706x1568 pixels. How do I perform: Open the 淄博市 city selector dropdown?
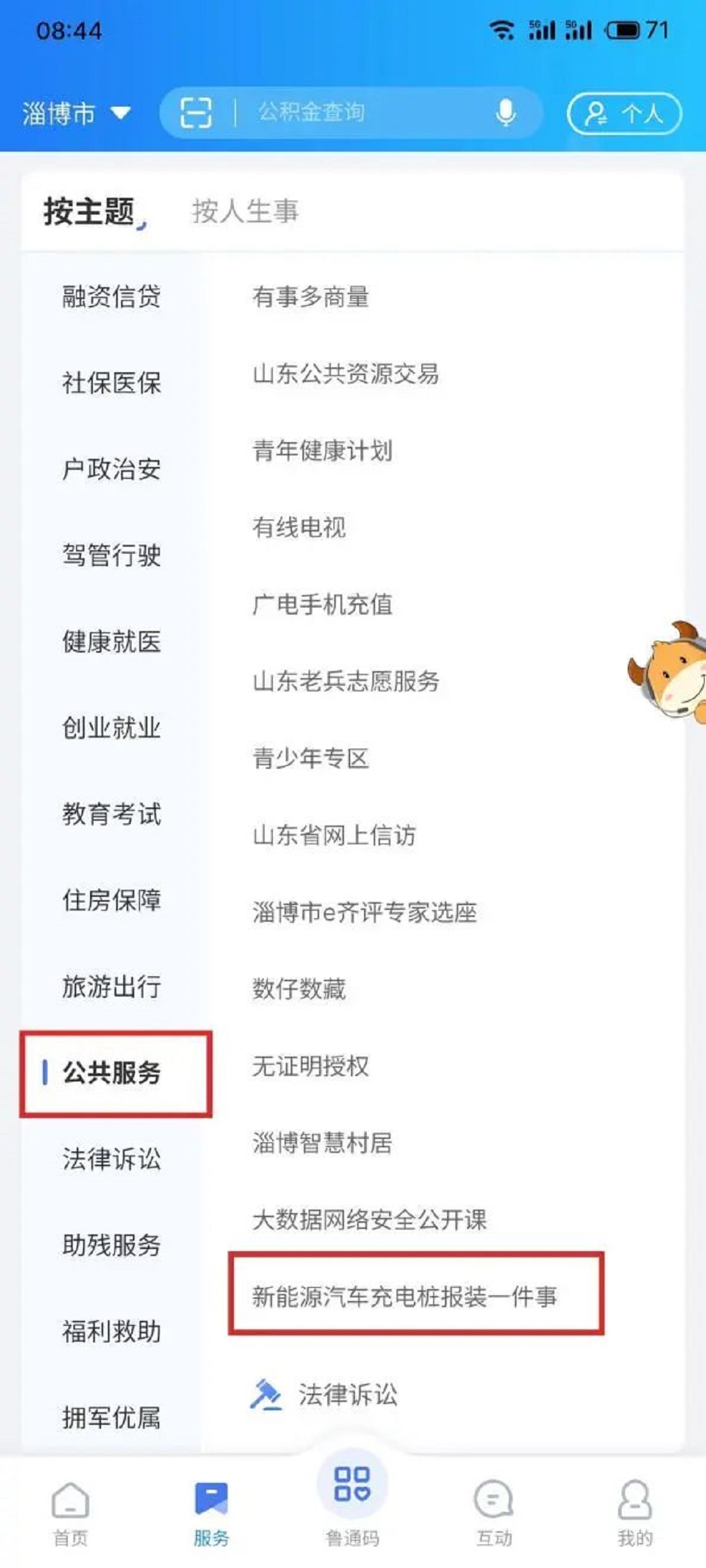click(x=76, y=113)
